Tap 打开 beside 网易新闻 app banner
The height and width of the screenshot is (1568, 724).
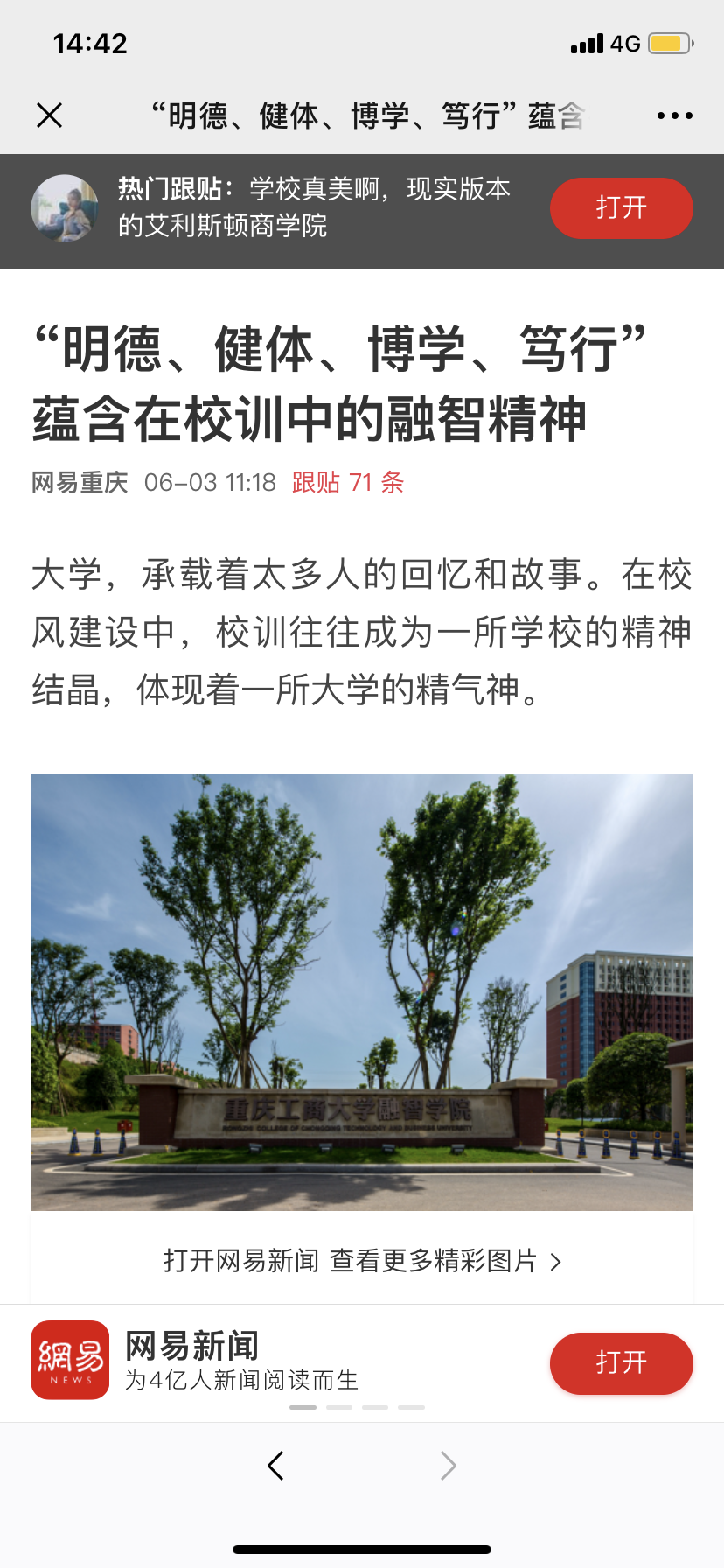coord(621,1362)
